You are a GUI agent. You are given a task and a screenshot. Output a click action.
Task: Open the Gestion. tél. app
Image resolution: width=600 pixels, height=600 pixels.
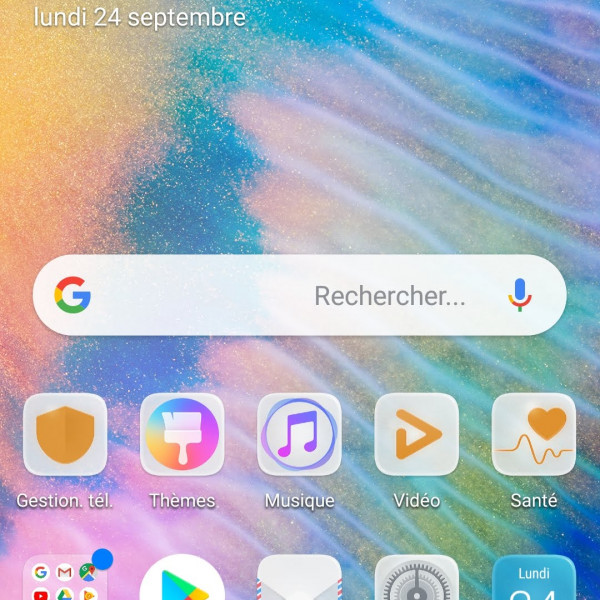pos(64,434)
